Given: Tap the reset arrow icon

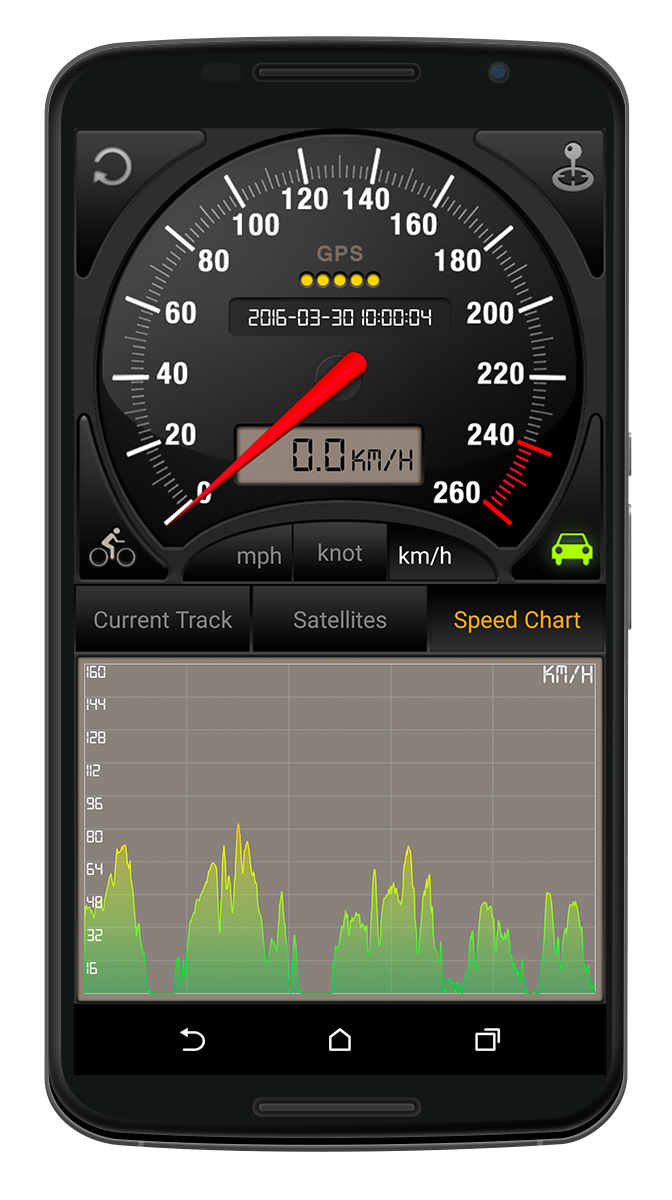Looking at the screenshot, I should (112, 167).
